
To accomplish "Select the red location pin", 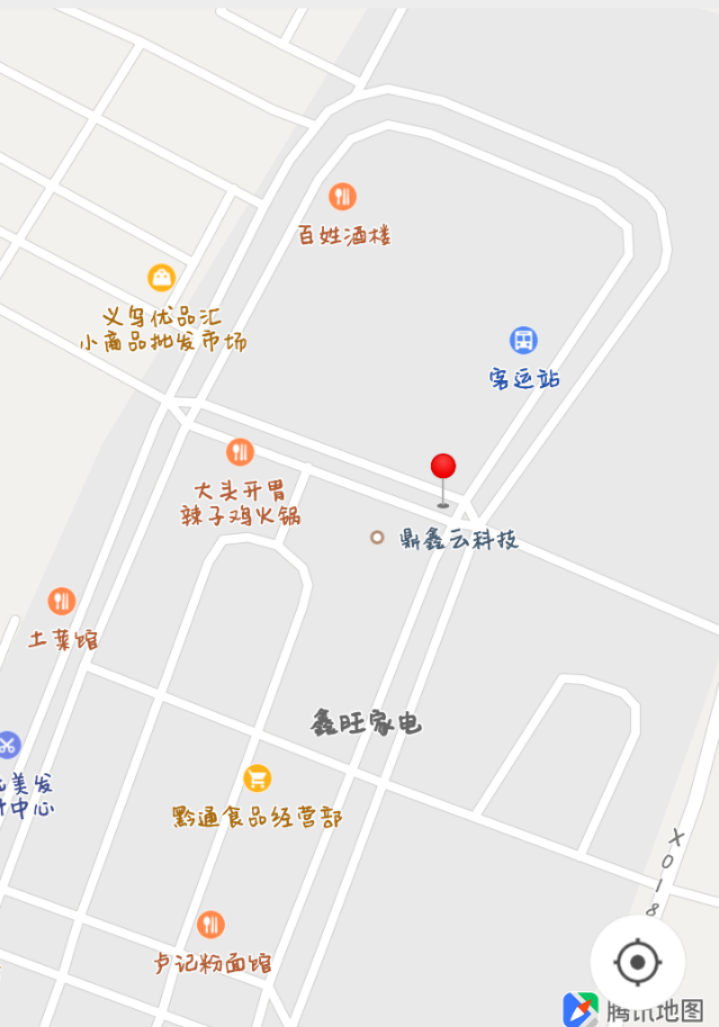I will tap(443, 467).
